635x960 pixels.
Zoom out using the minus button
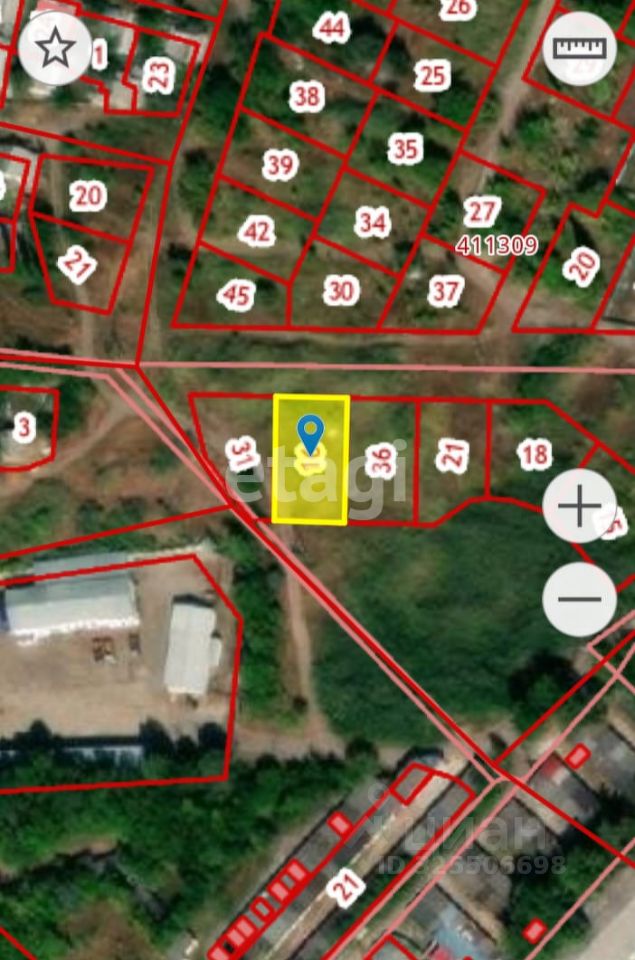tap(579, 600)
